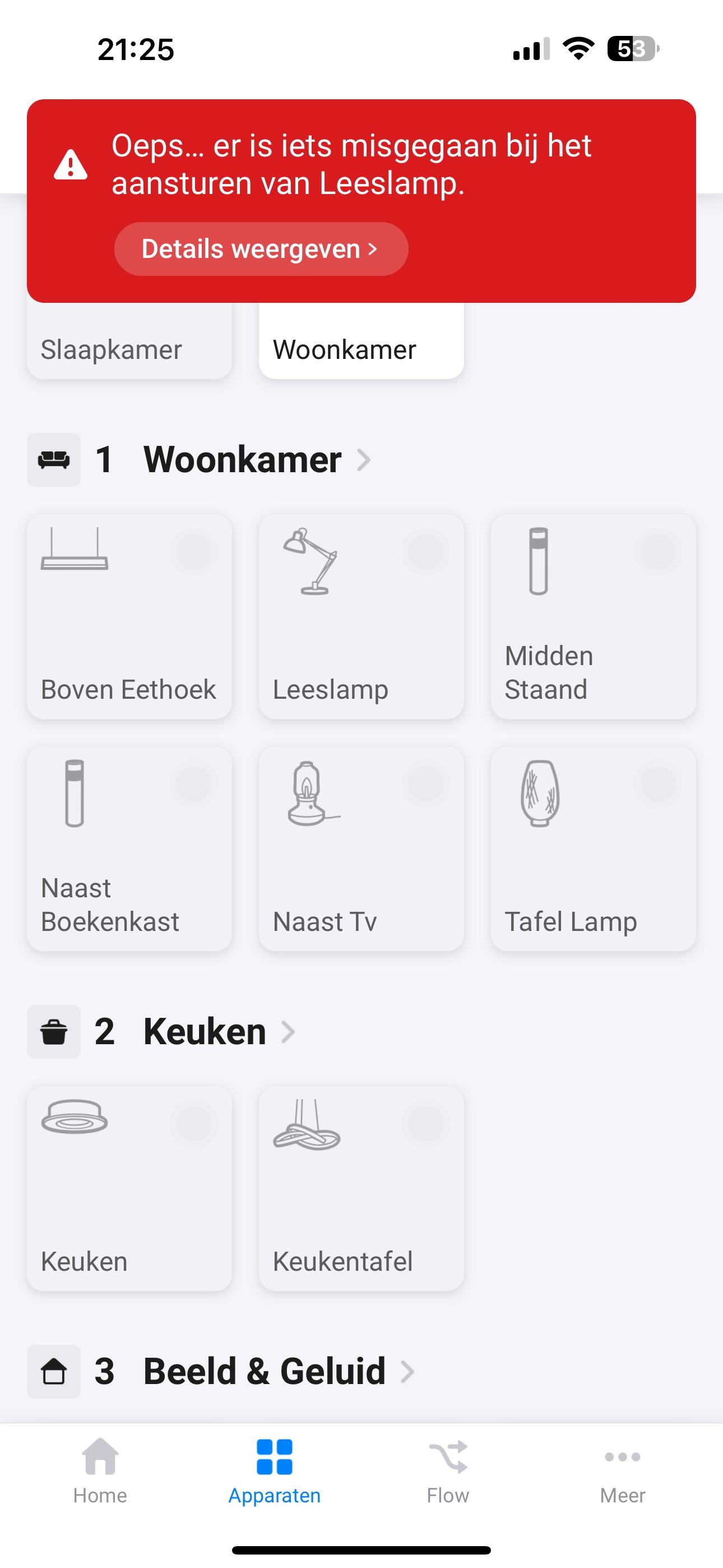Toggle the Keuken ceiling light tile
The height and width of the screenshot is (1568, 723).
pyautogui.click(x=129, y=1188)
